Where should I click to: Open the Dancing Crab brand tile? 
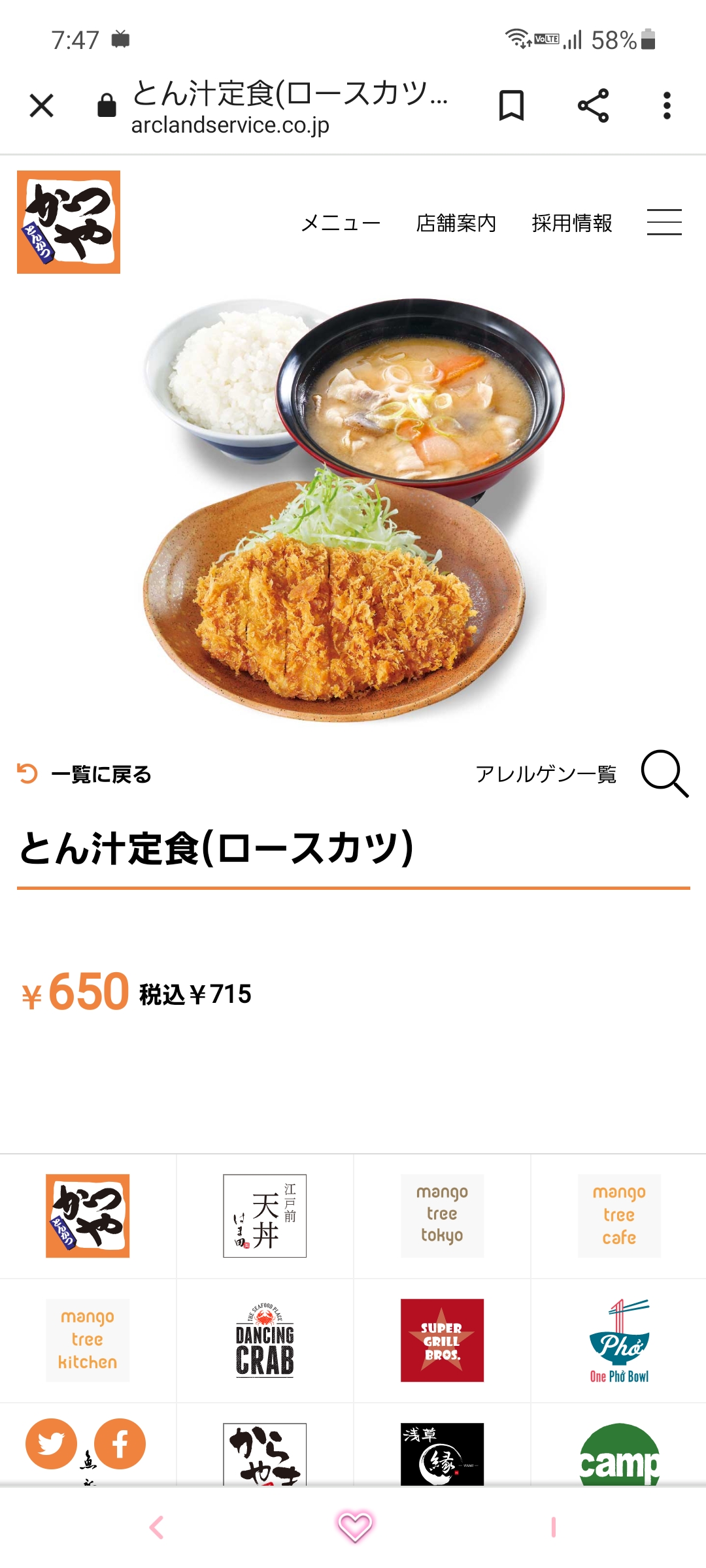click(x=265, y=1340)
